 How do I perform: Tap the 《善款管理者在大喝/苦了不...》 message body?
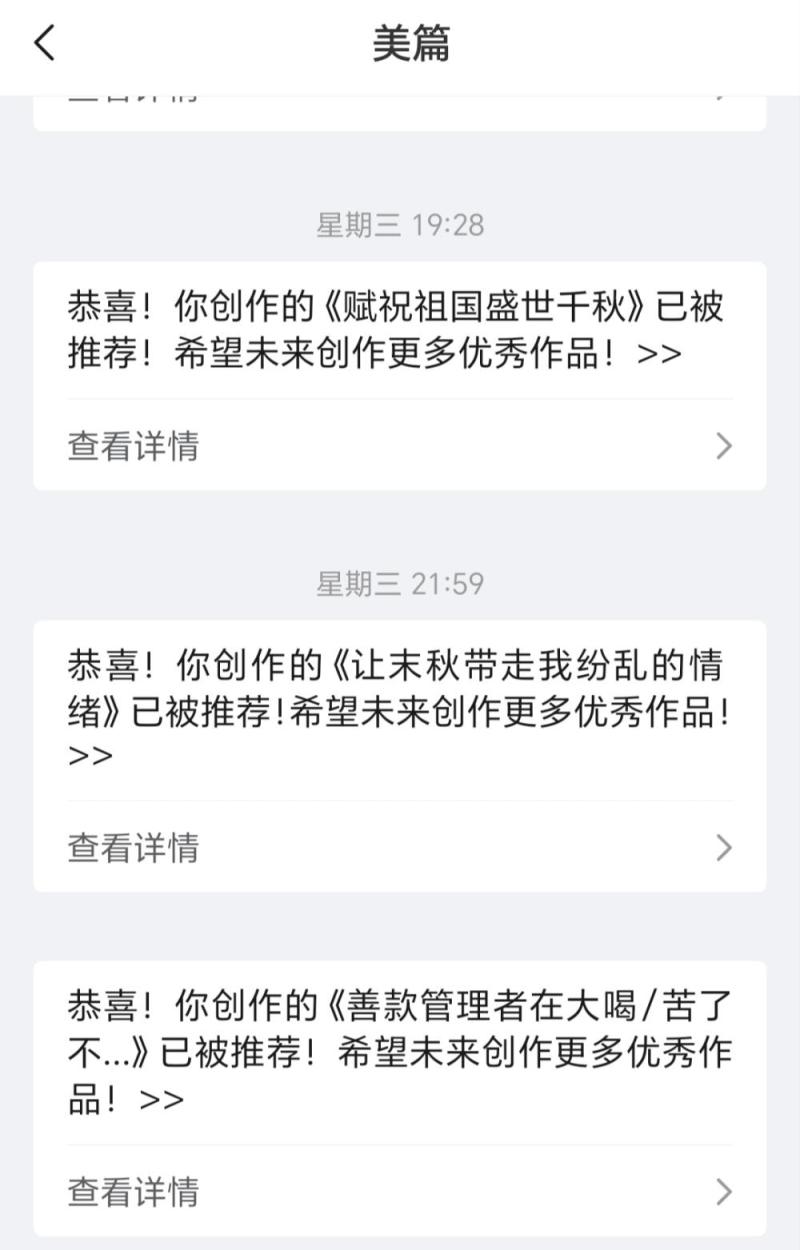[x=398, y=1050]
